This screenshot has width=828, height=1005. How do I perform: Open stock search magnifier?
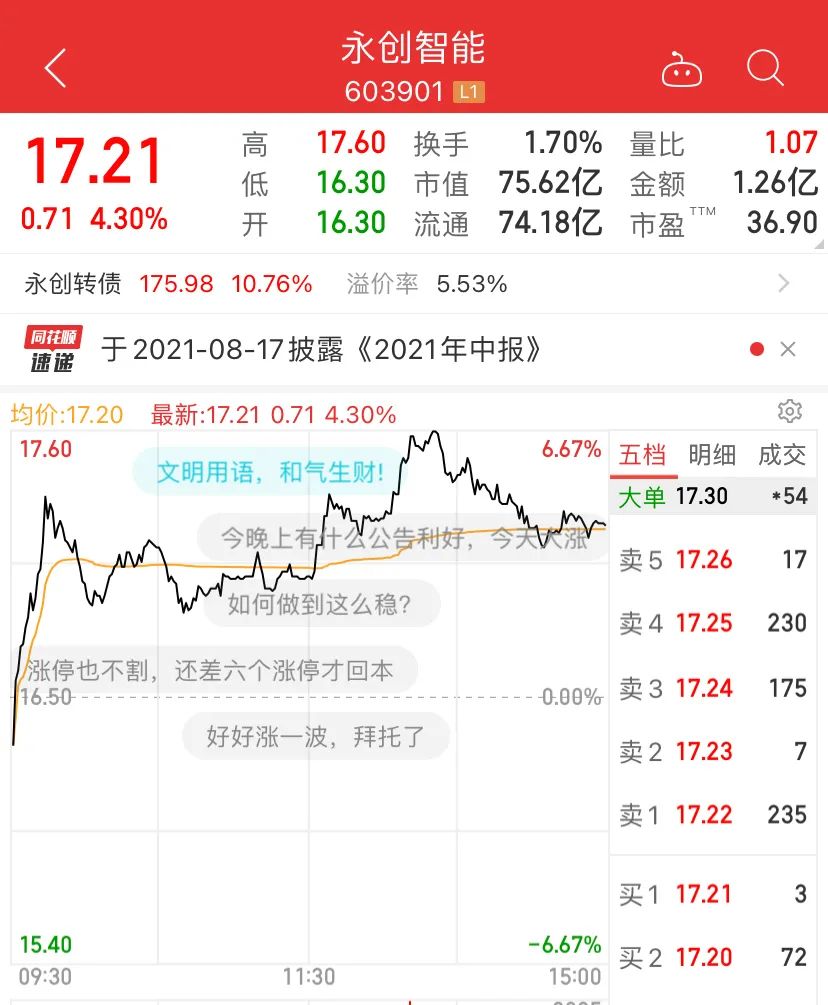765,68
